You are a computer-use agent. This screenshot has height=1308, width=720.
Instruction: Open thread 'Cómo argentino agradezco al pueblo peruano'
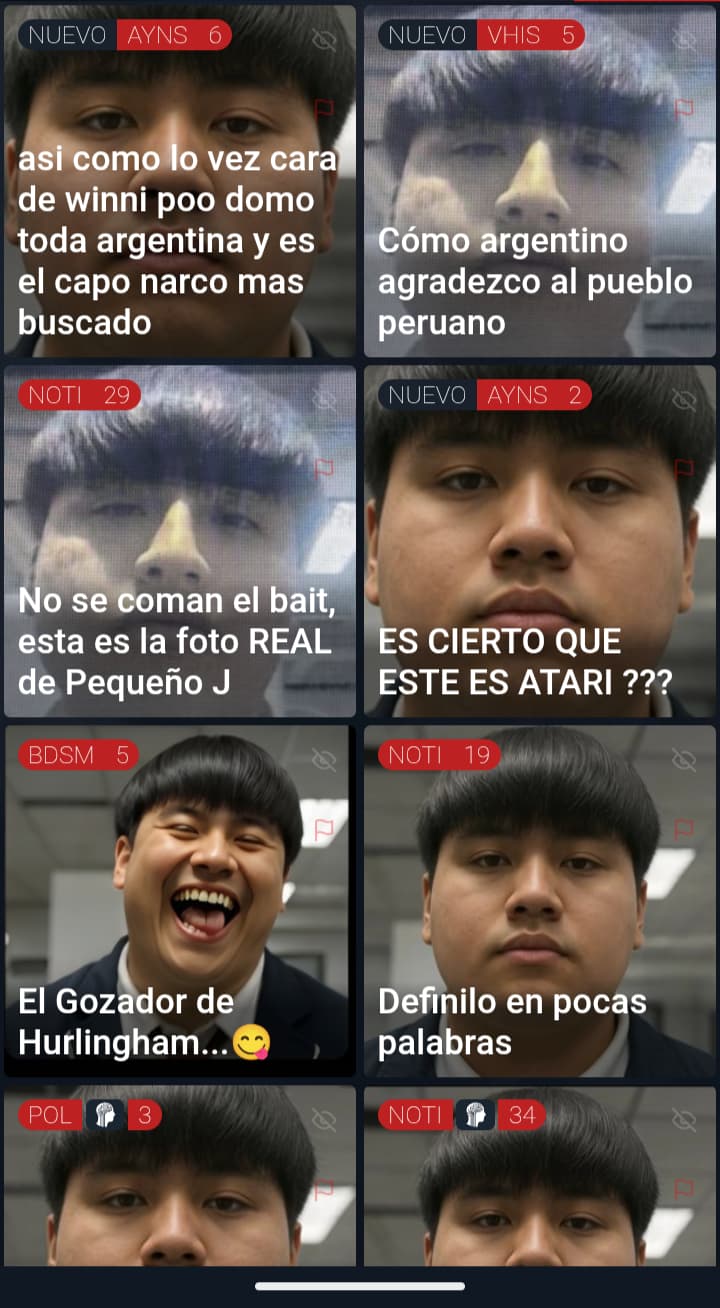point(538,280)
